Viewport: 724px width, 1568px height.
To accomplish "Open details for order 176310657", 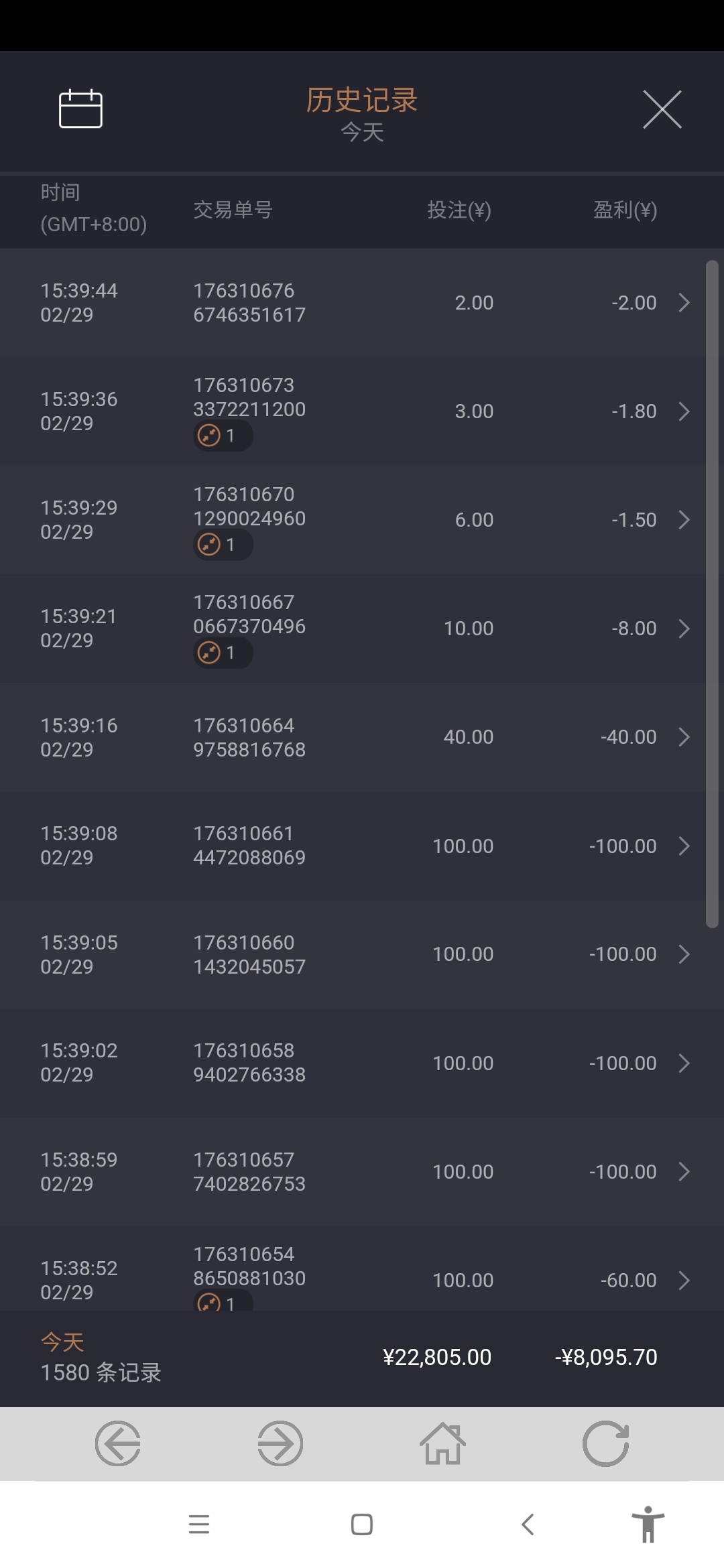I will pyautogui.click(x=684, y=1171).
